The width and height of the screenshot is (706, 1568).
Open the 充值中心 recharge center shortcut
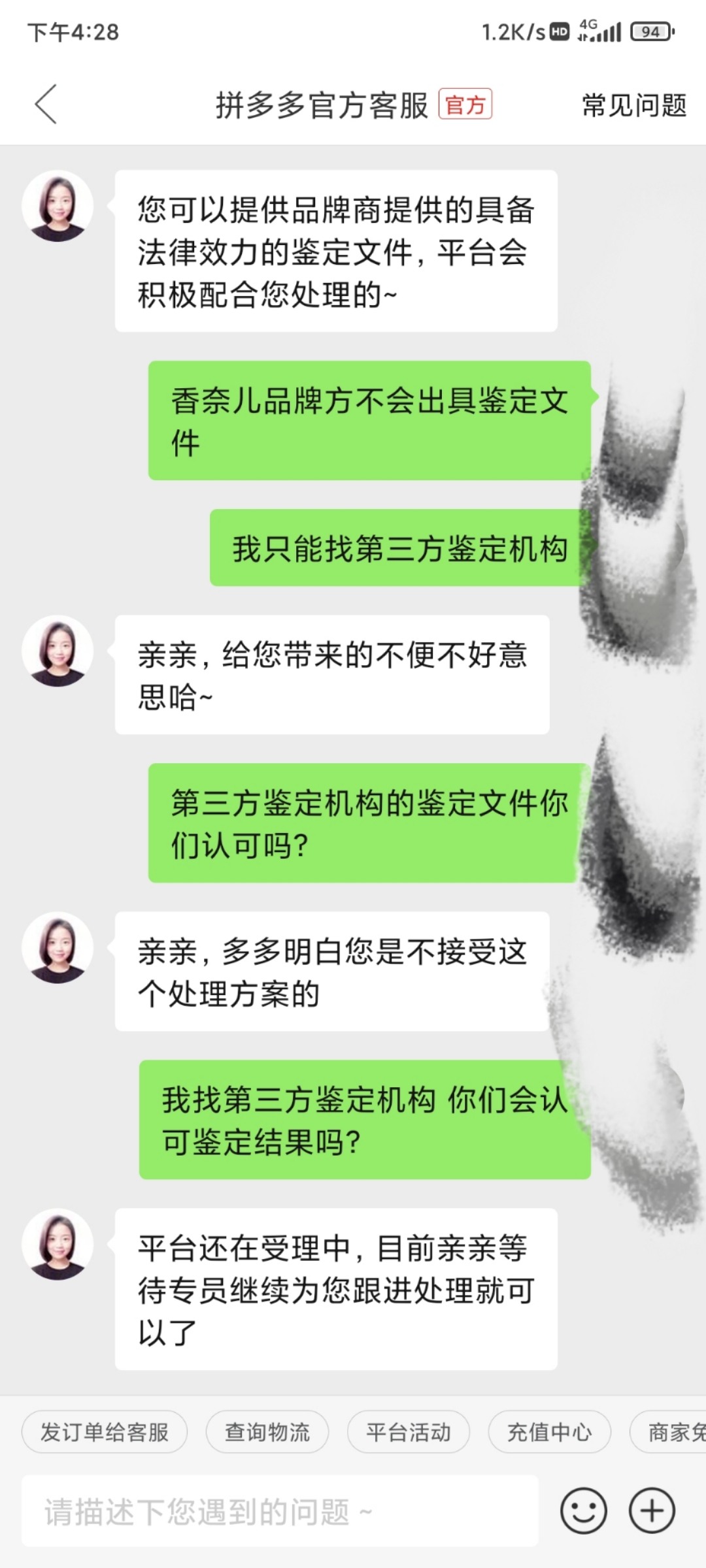click(549, 1431)
